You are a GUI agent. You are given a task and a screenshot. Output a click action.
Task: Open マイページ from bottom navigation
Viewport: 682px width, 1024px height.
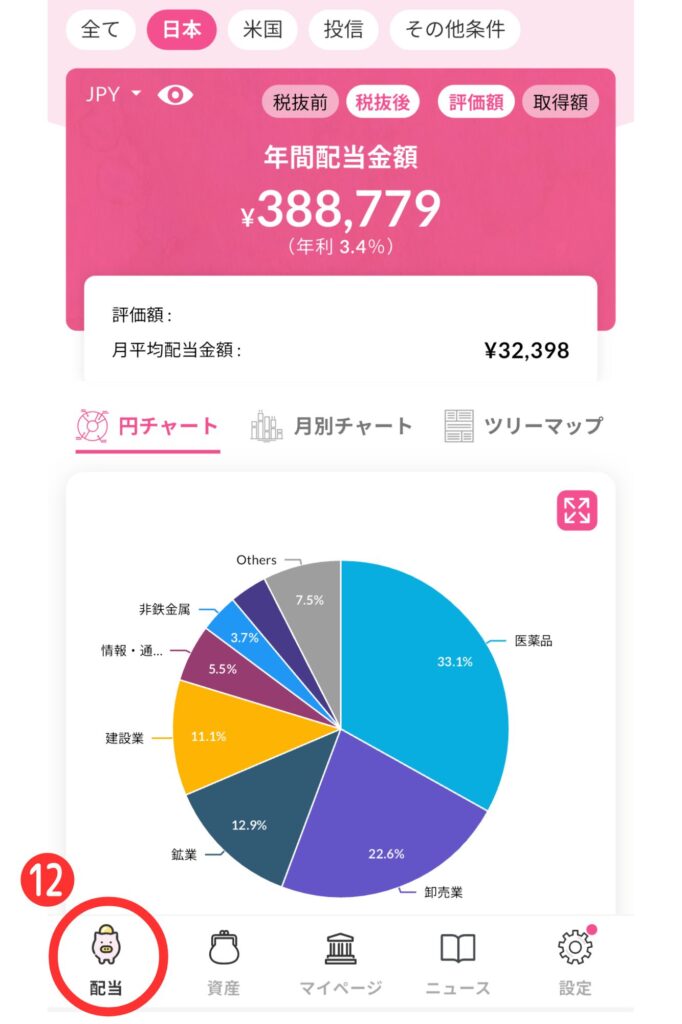[340, 962]
